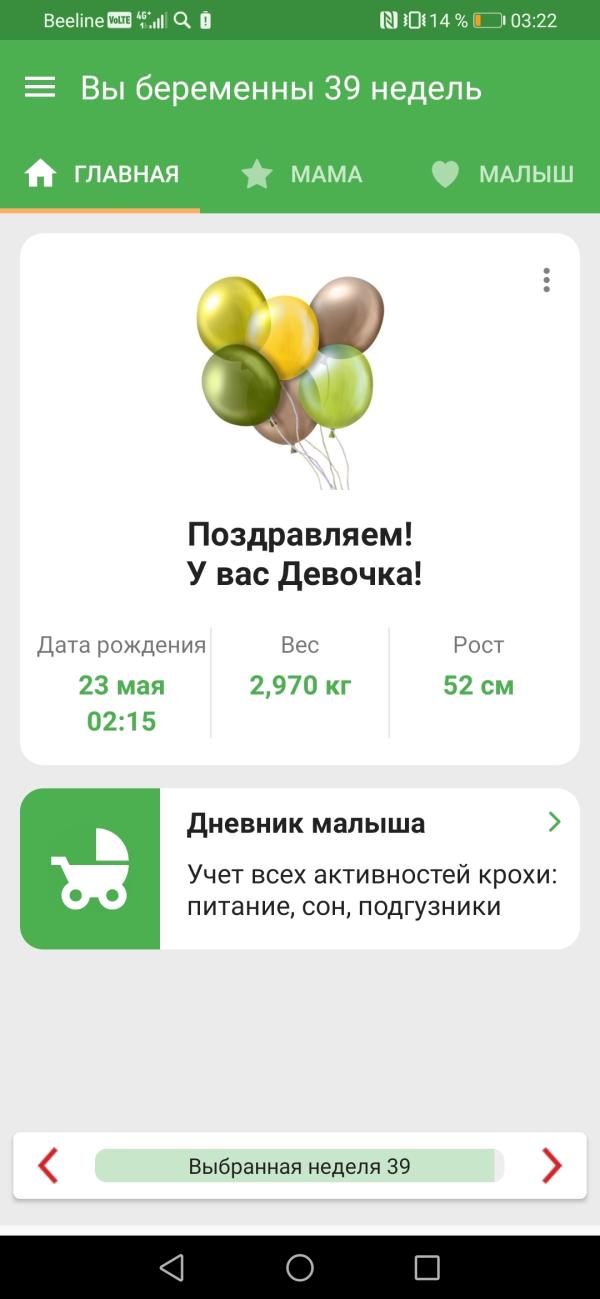Tap the system back button

point(172,1267)
